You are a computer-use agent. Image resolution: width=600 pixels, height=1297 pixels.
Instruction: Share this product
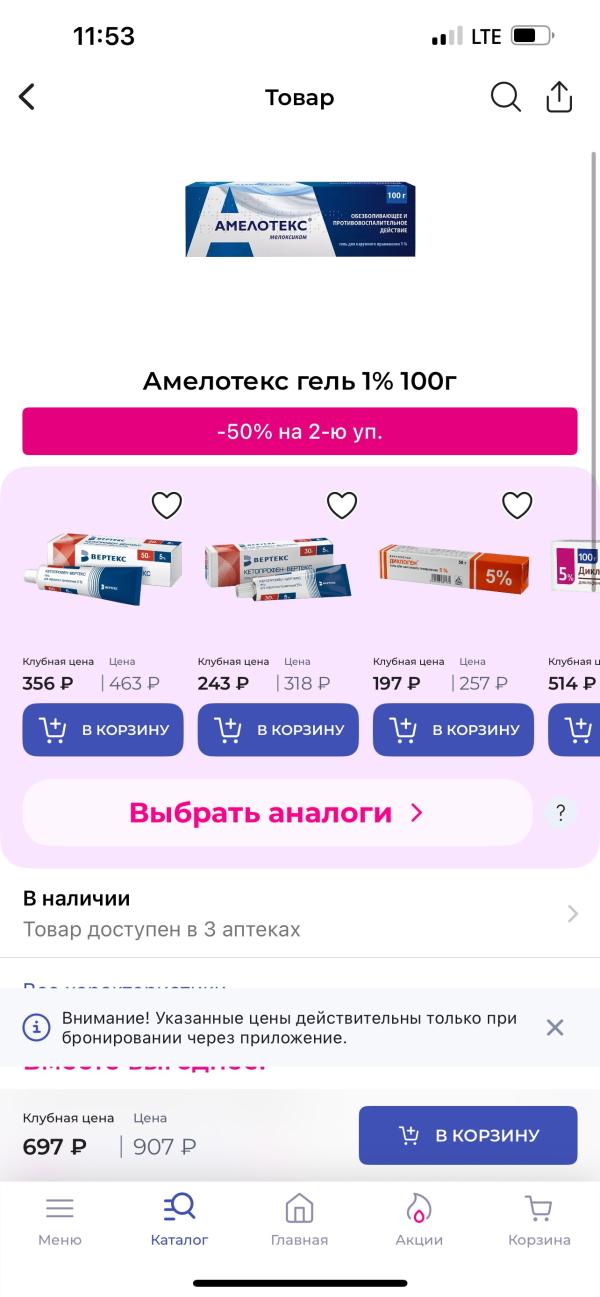(559, 97)
